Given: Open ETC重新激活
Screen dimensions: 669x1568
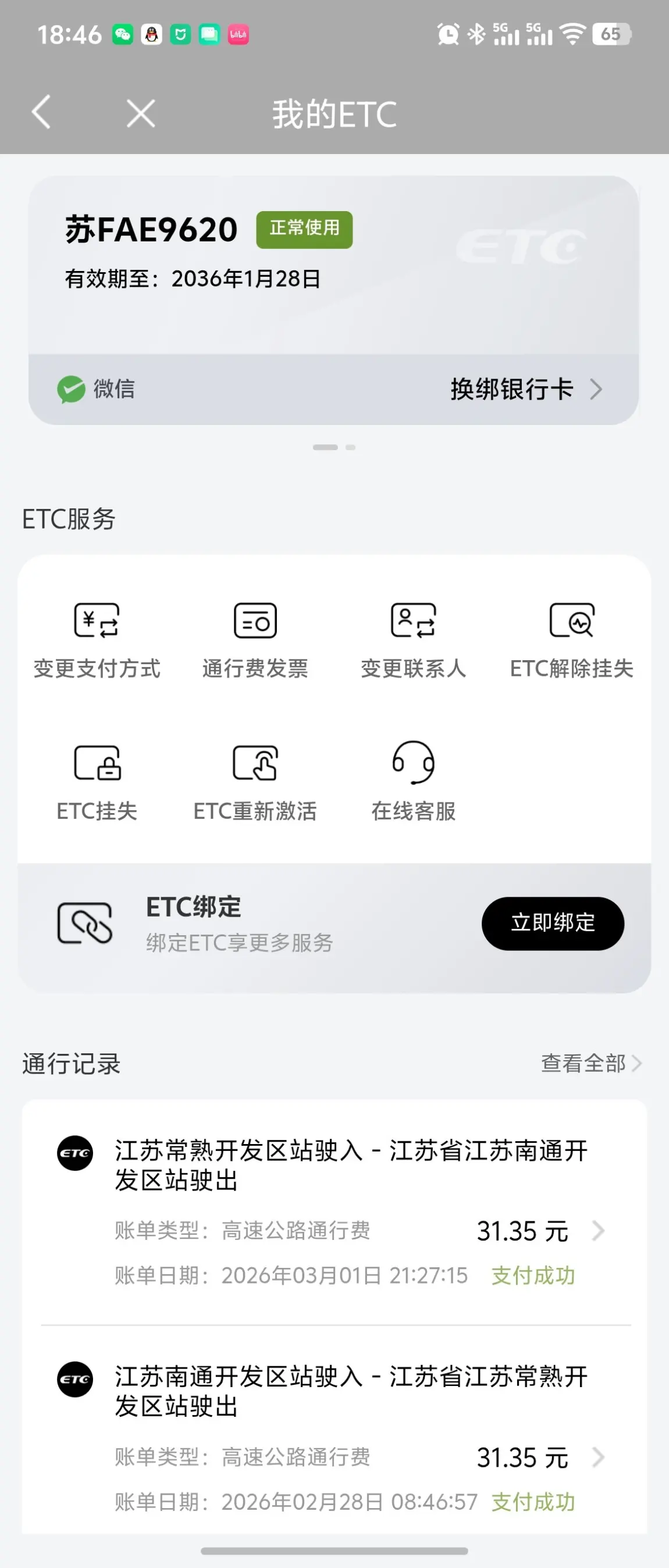Looking at the screenshot, I should pyautogui.click(x=255, y=782).
